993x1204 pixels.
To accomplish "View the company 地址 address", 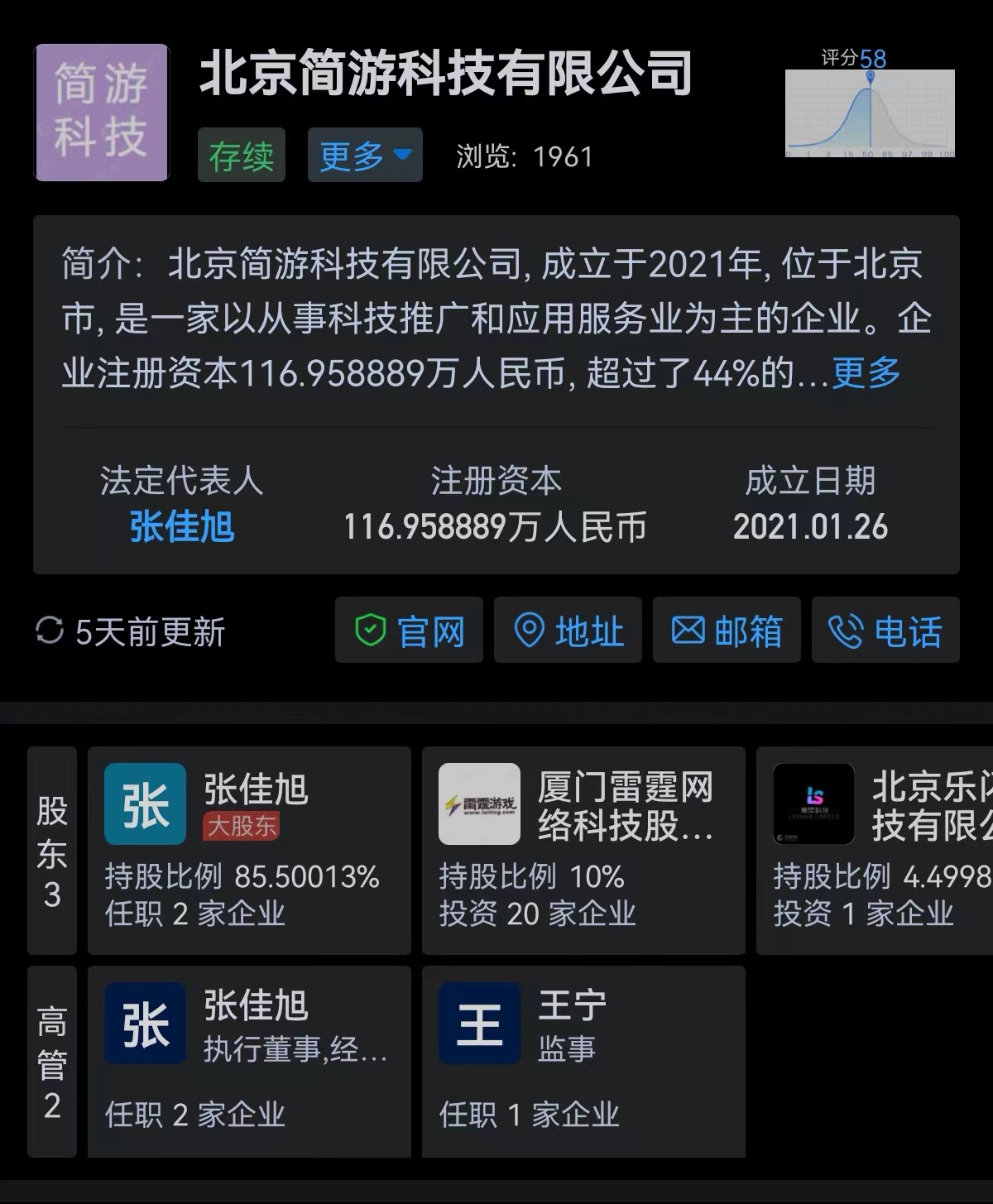I will [568, 631].
